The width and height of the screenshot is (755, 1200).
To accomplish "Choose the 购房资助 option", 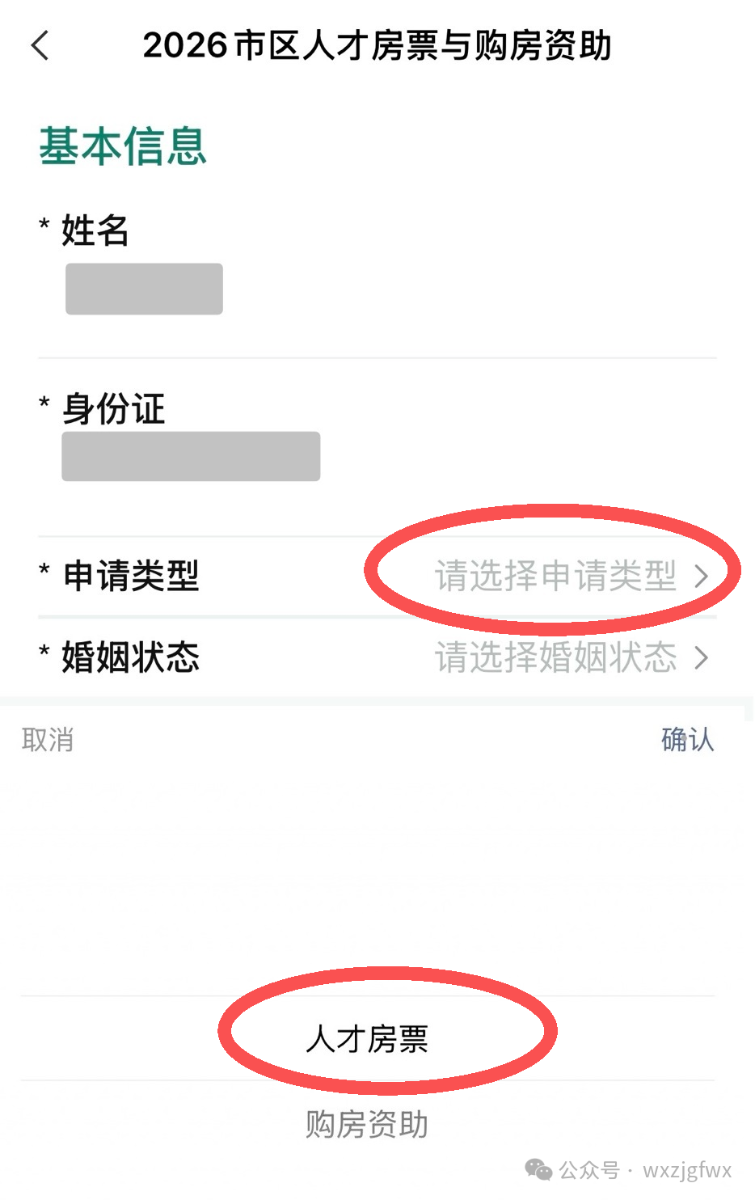I will click(x=367, y=1124).
